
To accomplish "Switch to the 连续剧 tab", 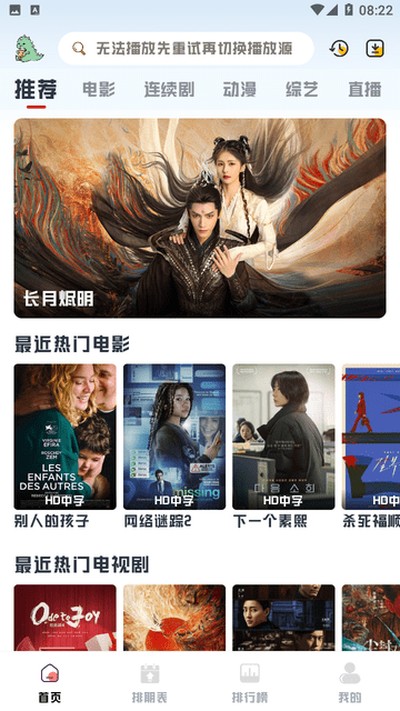I will coord(169,89).
